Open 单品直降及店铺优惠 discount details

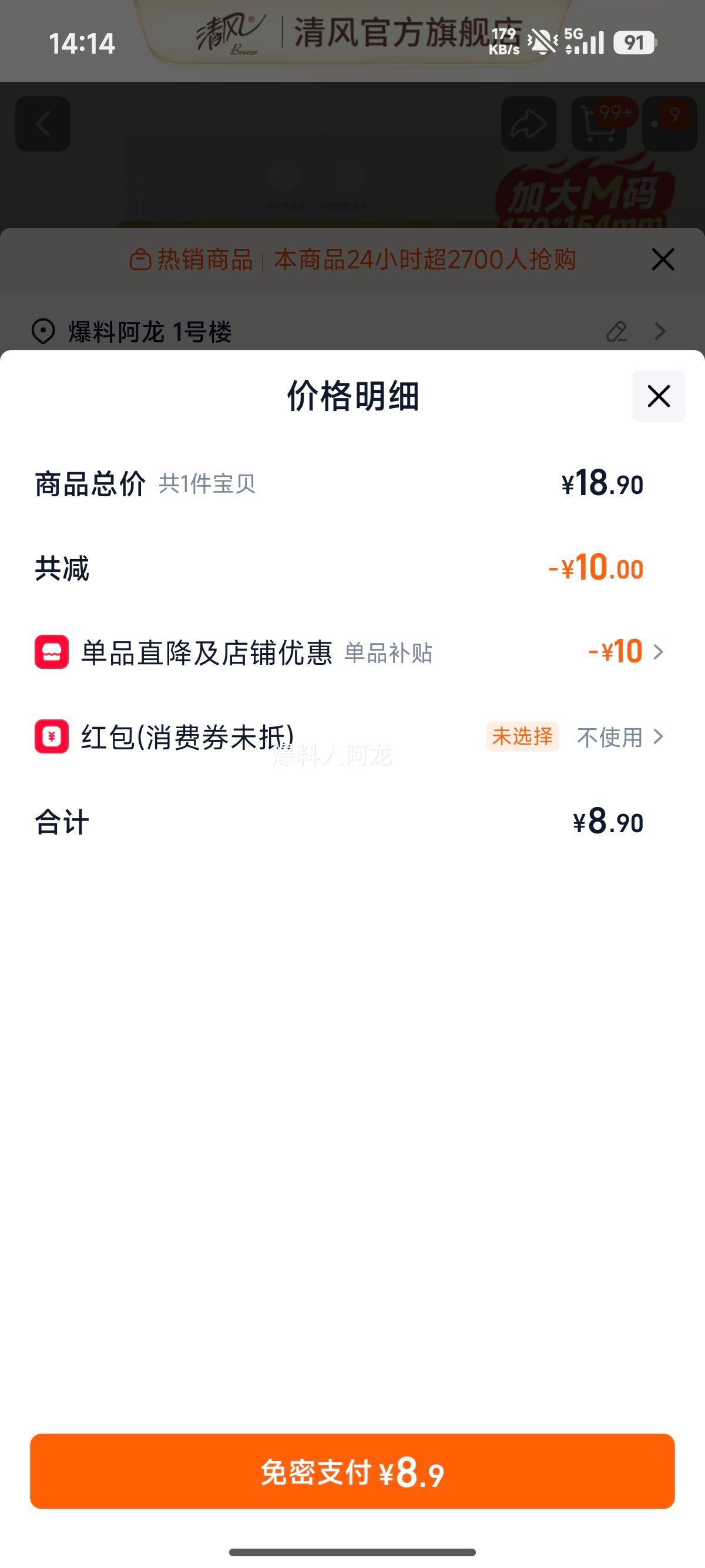(x=625, y=652)
